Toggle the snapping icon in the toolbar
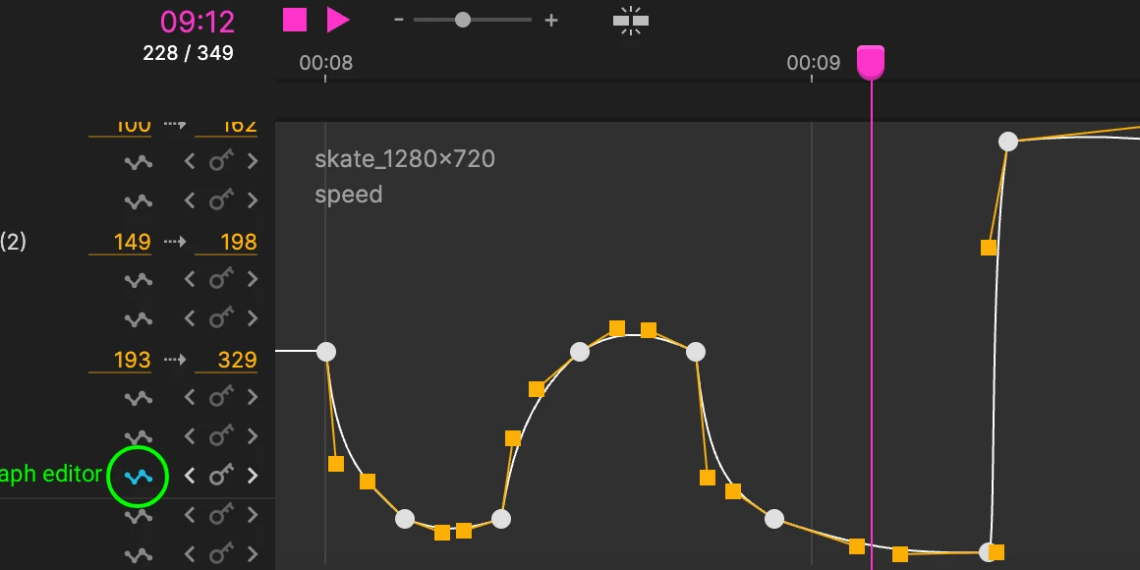 (x=630, y=20)
